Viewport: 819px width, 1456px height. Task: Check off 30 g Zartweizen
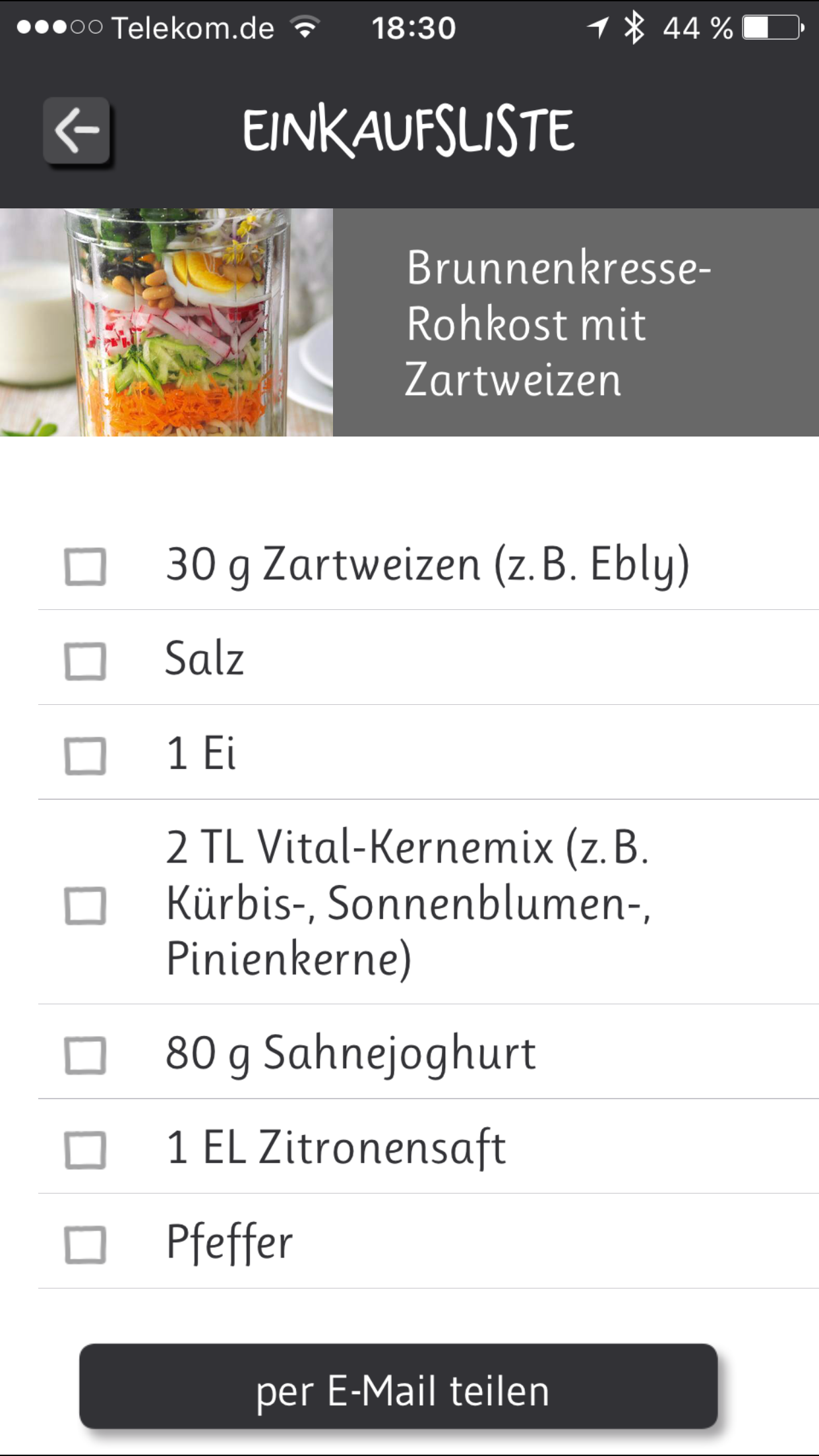click(x=85, y=566)
